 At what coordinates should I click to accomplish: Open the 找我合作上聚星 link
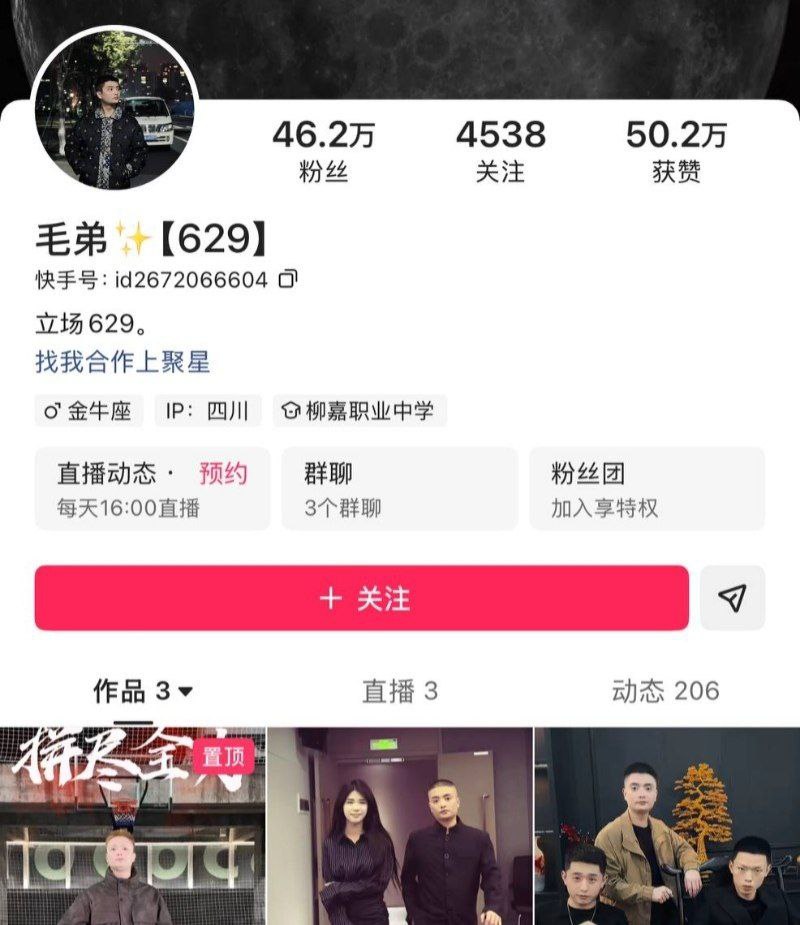coord(123,362)
